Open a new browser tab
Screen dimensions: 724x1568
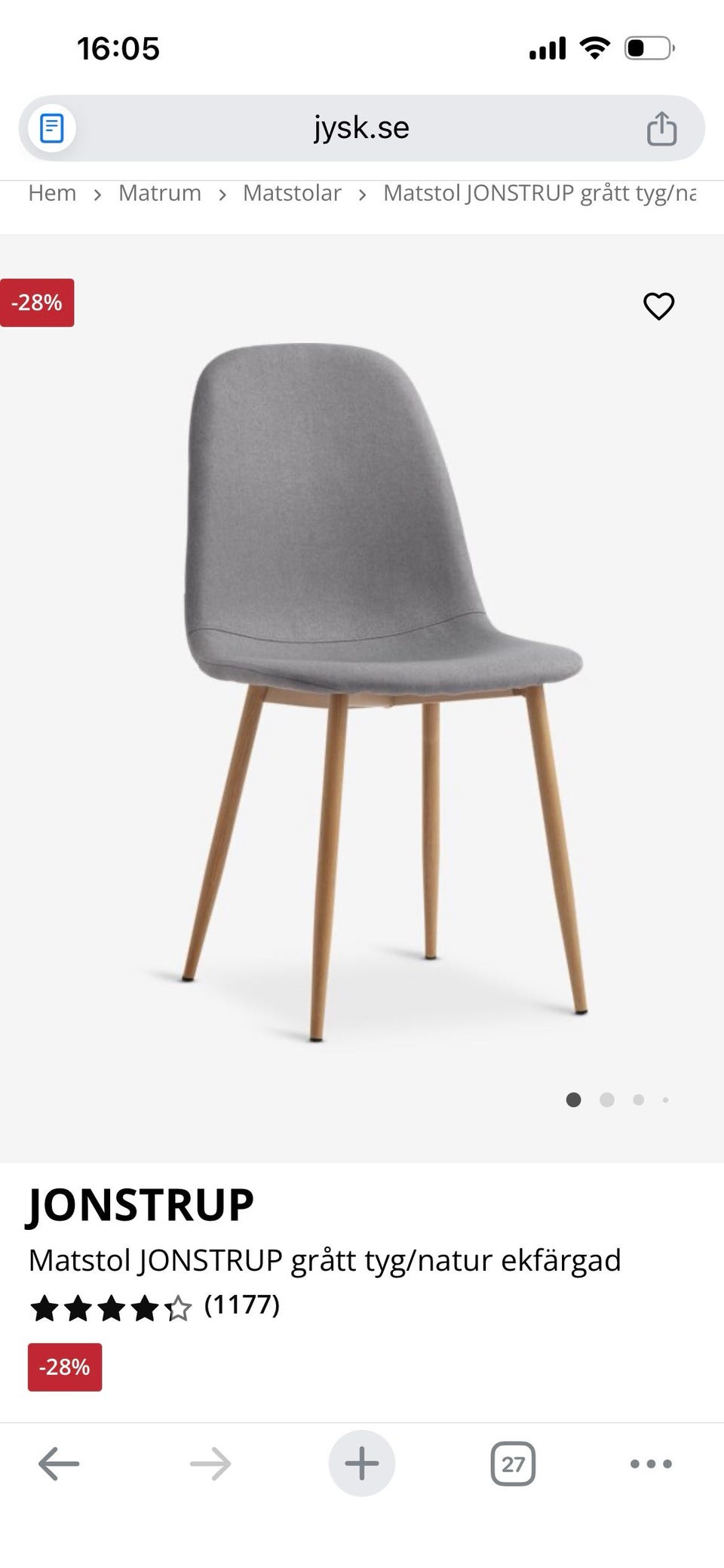coord(362,1464)
